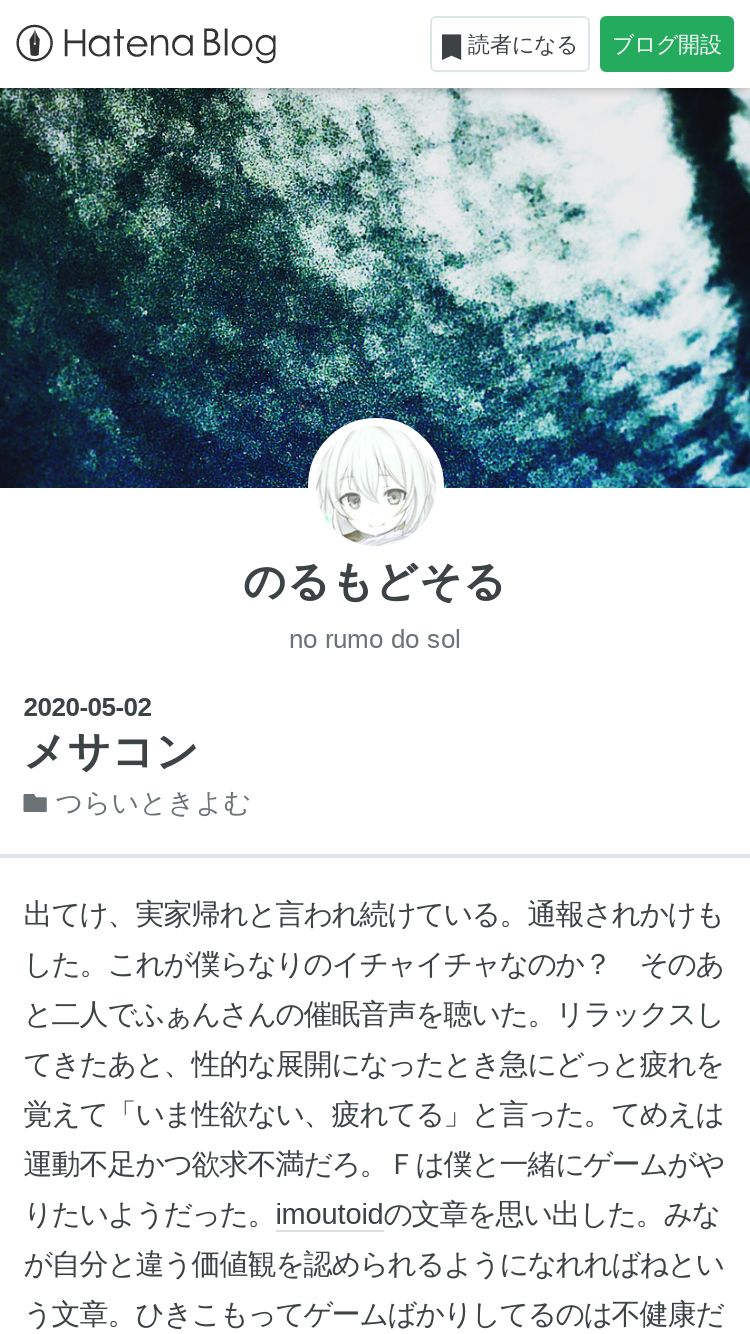Screen dimensions: 750x1334
Task: Open the のるもどそる blog title
Action: [374, 583]
